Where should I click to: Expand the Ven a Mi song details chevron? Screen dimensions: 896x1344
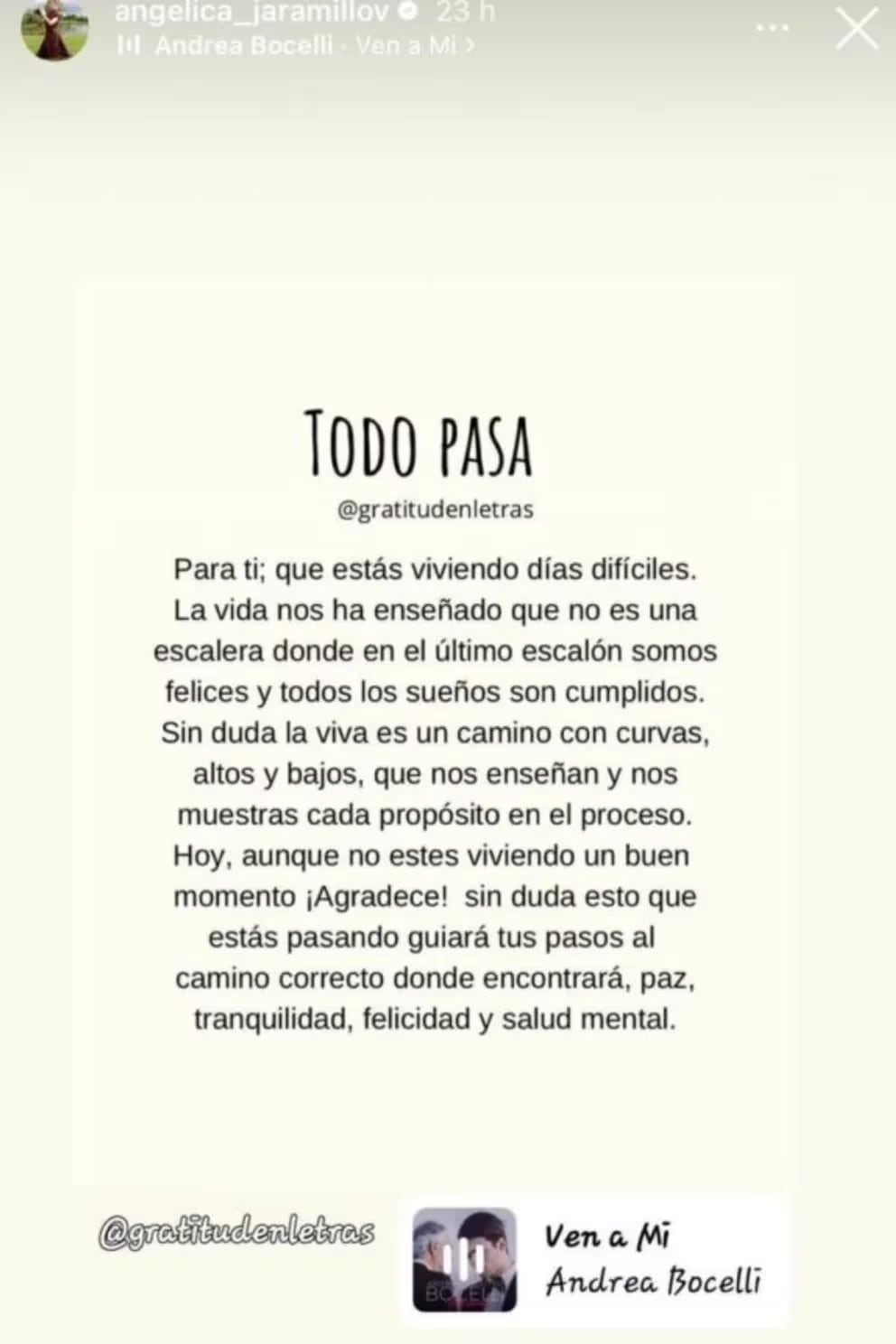(471, 43)
